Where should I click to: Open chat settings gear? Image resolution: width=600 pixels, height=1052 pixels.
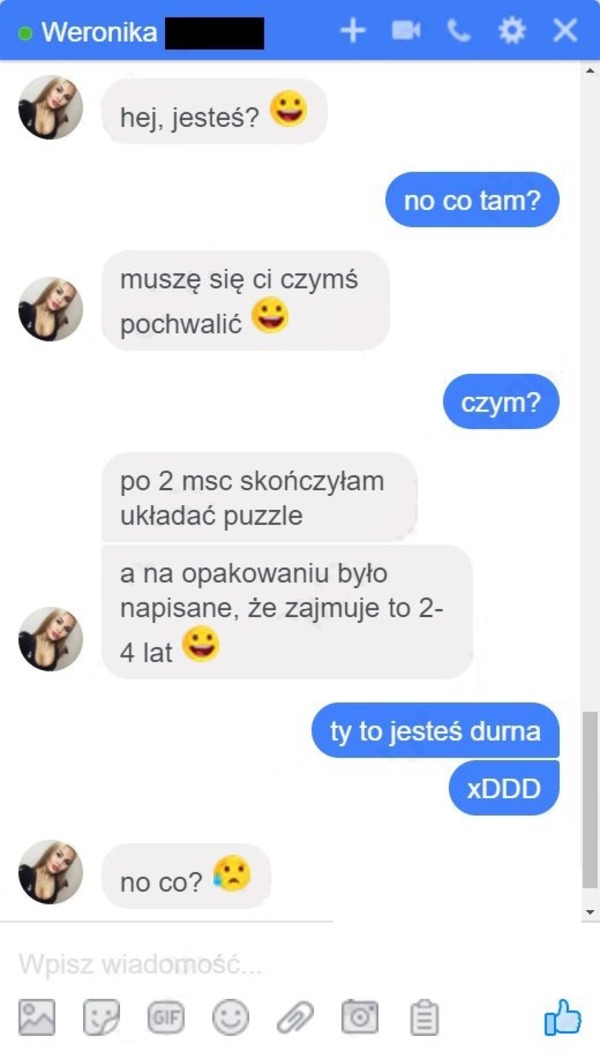(512, 31)
